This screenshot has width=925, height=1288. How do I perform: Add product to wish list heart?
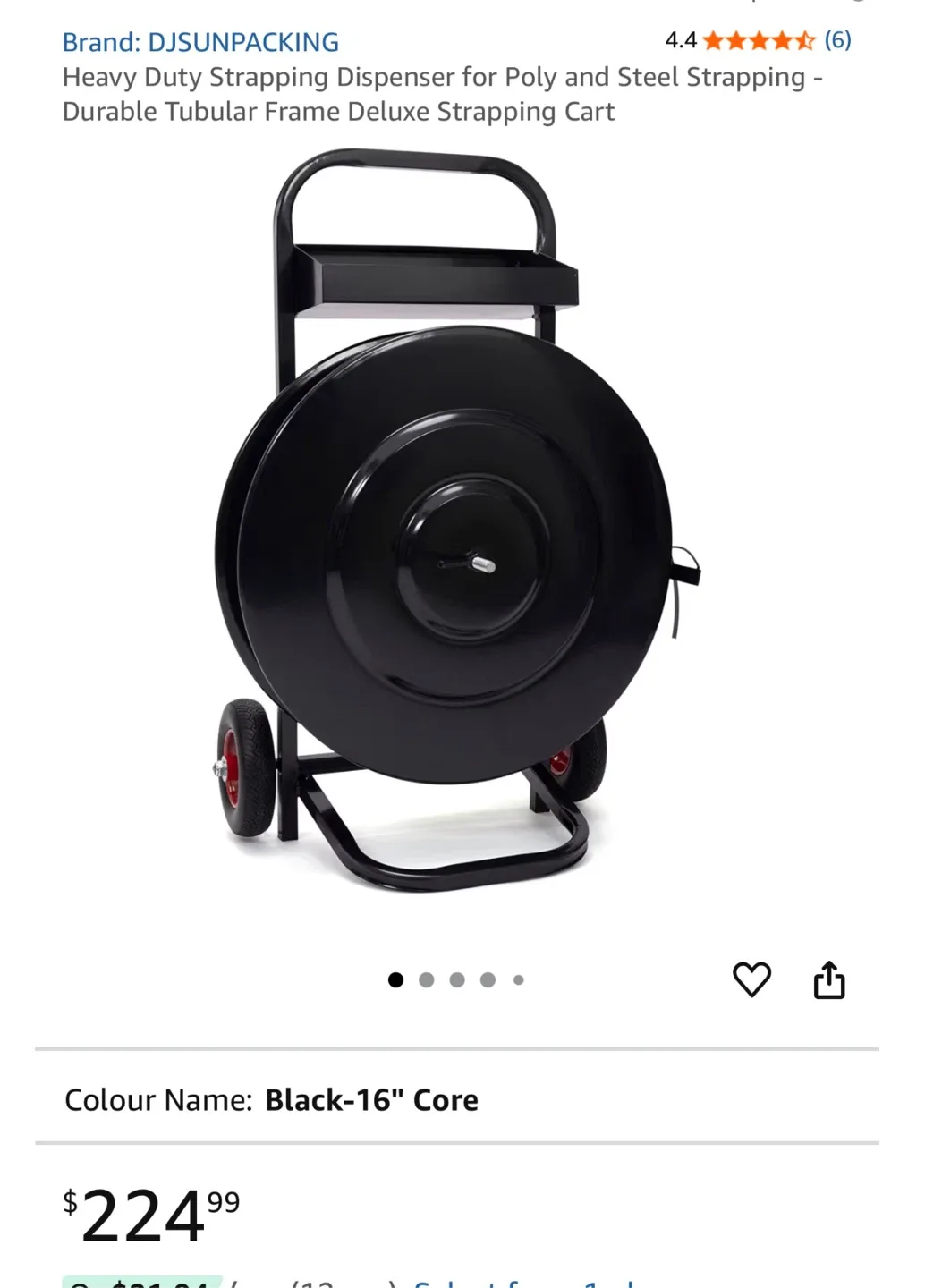(x=751, y=979)
